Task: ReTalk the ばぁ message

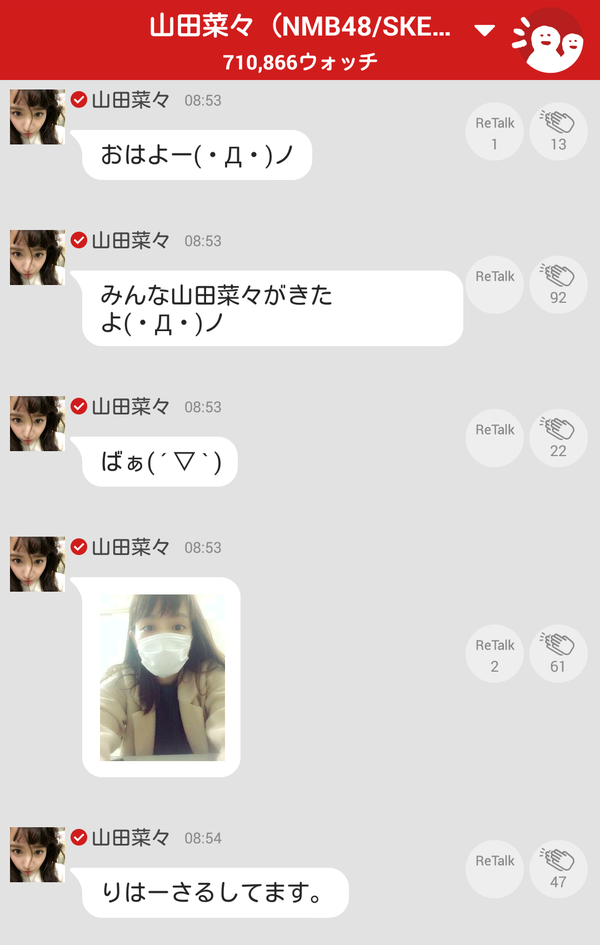Action: [494, 439]
